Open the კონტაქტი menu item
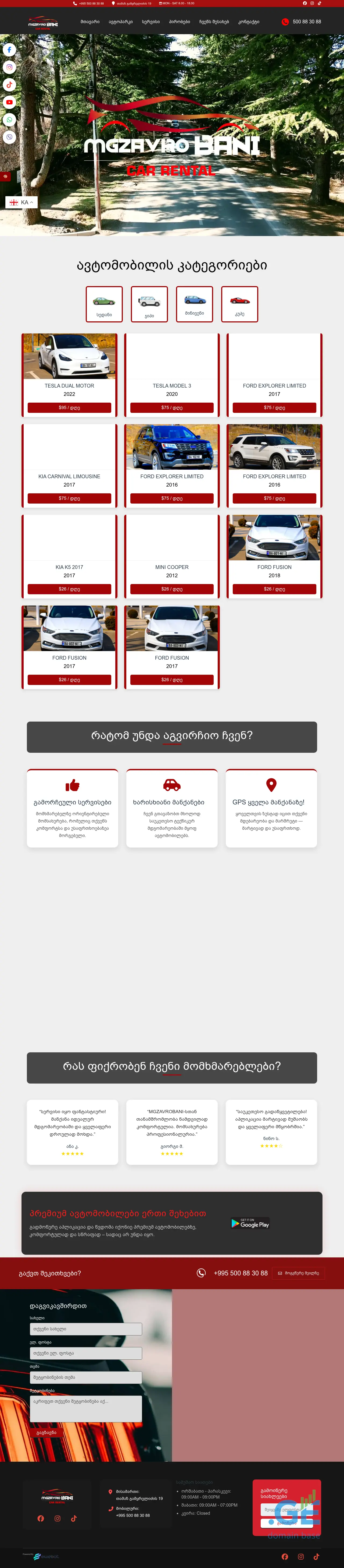Image resolution: width=344 pixels, height=1568 pixels. [x=249, y=22]
